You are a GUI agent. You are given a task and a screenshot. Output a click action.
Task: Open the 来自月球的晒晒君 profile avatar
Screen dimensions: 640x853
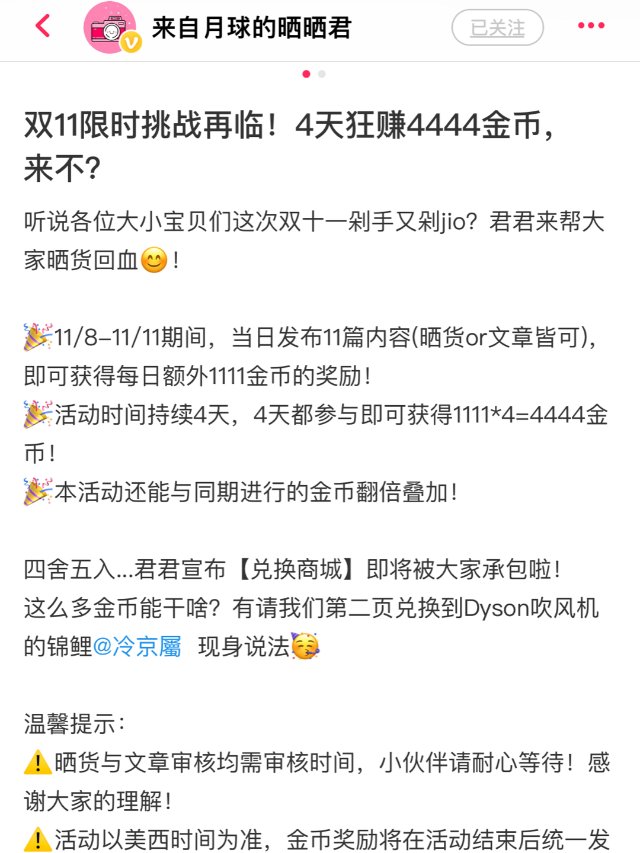click(x=111, y=27)
